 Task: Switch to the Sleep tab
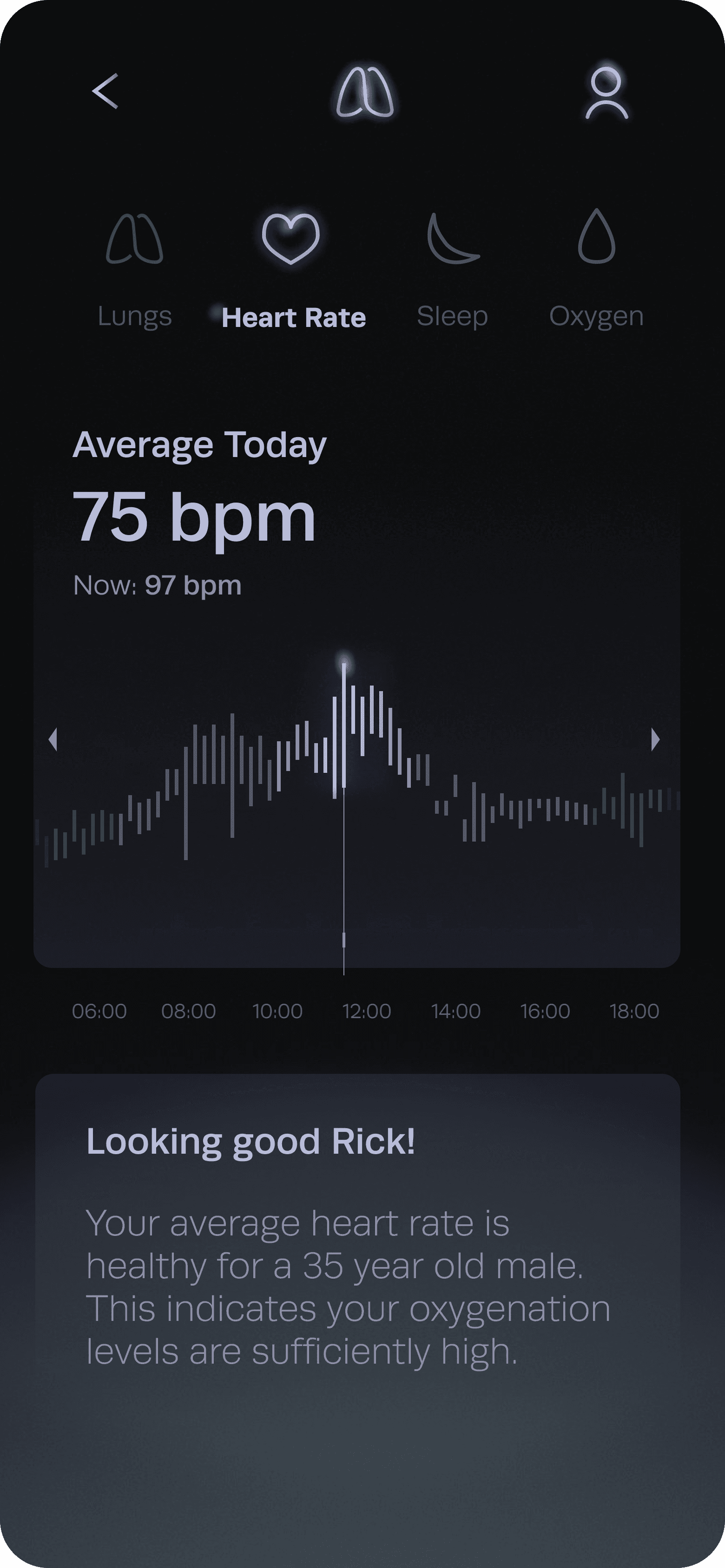point(453,270)
